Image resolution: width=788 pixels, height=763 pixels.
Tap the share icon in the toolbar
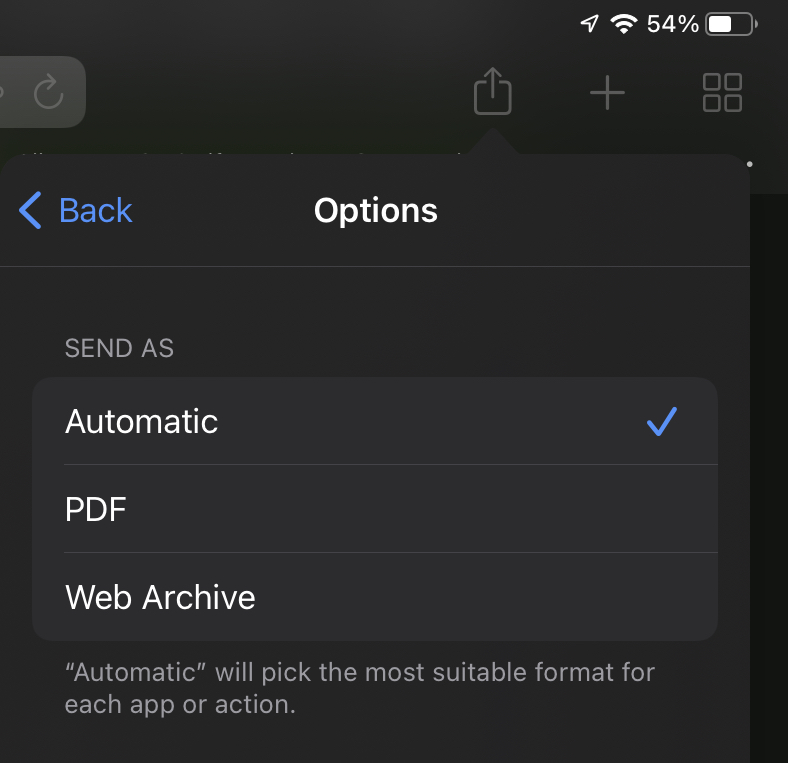click(x=492, y=91)
